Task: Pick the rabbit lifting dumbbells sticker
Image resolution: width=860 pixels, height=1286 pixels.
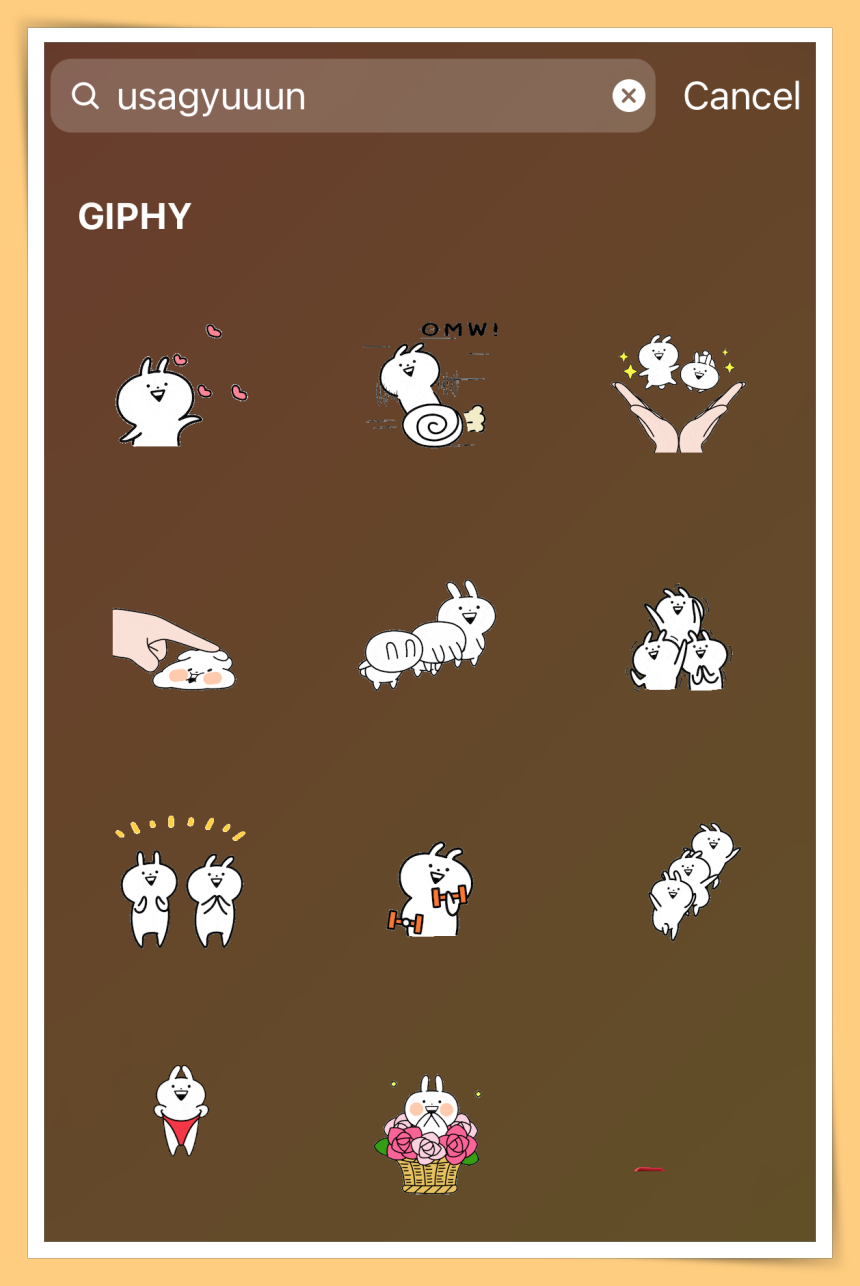Action: (x=430, y=890)
